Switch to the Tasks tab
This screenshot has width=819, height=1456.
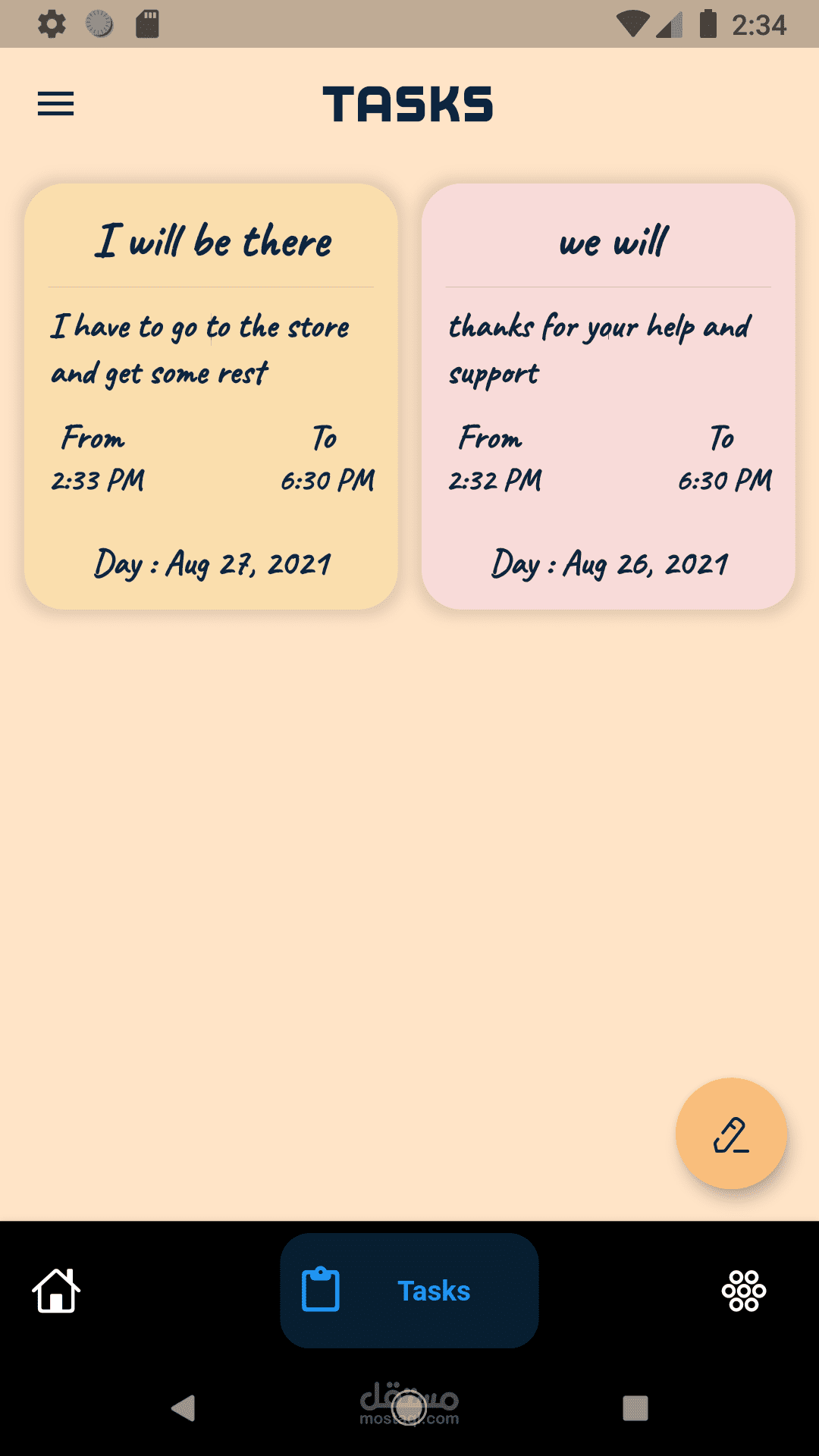(434, 1291)
